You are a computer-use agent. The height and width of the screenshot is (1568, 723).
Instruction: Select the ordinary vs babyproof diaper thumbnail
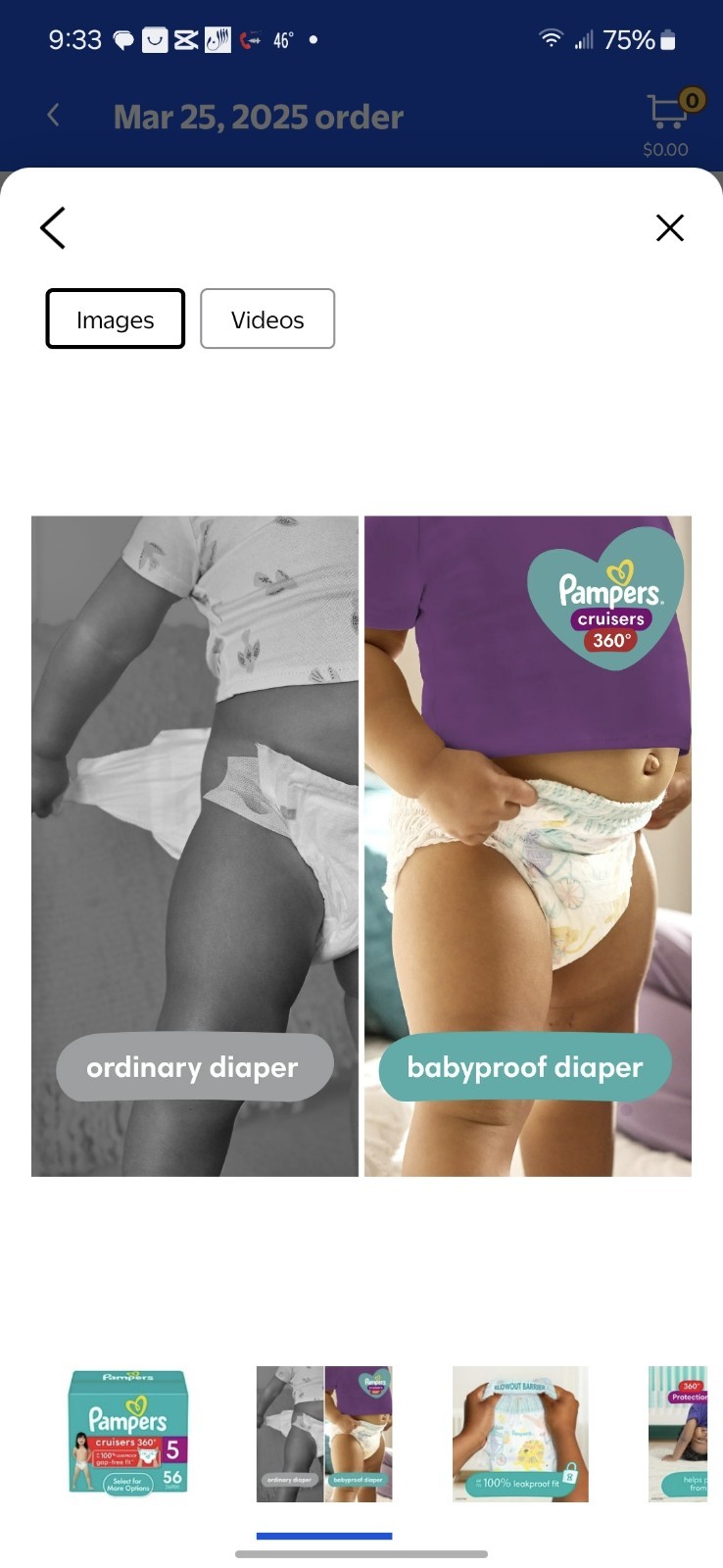click(324, 1433)
